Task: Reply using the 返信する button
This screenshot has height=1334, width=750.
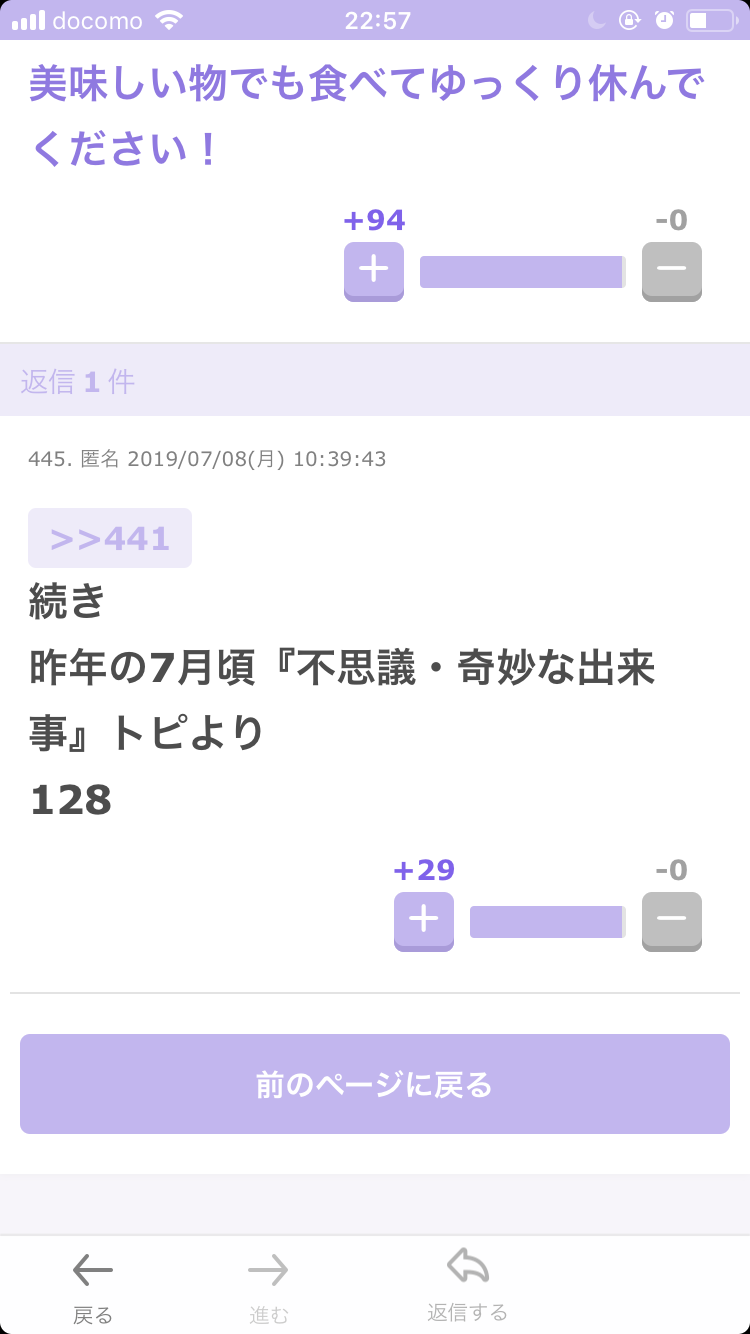Action: (x=468, y=1285)
